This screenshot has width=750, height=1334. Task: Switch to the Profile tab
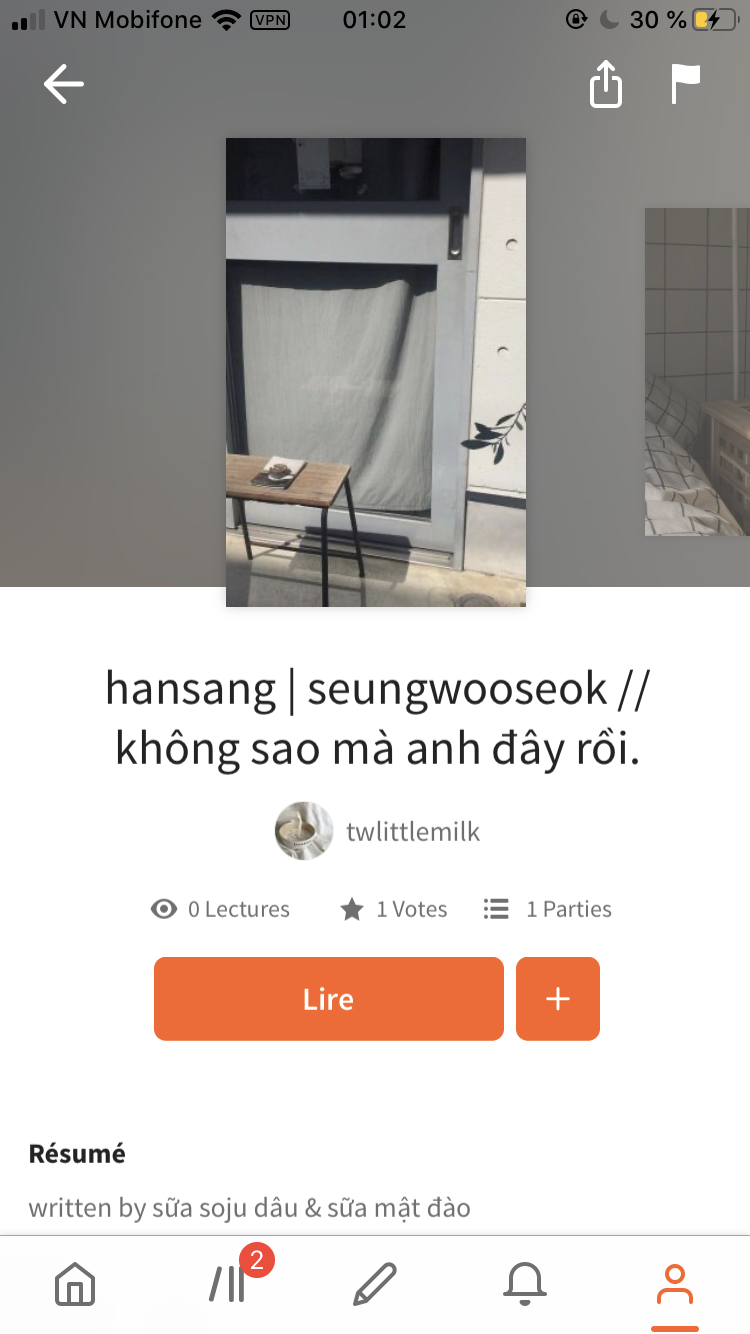(675, 1283)
